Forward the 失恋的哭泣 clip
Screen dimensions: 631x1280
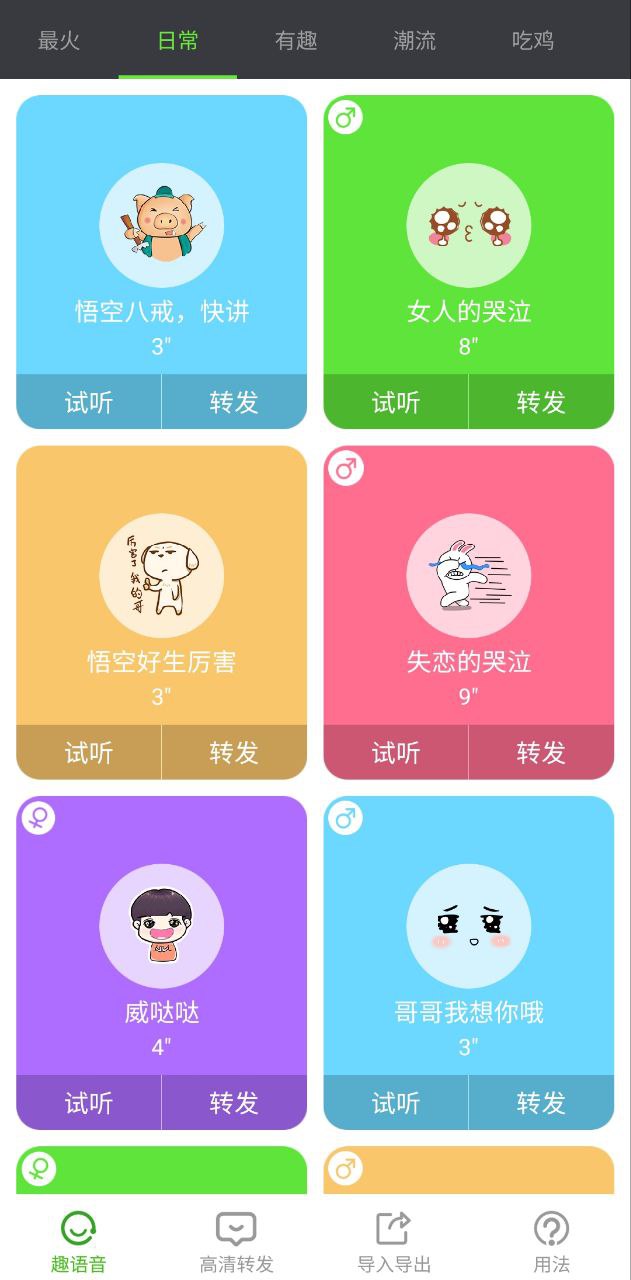pos(541,752)
